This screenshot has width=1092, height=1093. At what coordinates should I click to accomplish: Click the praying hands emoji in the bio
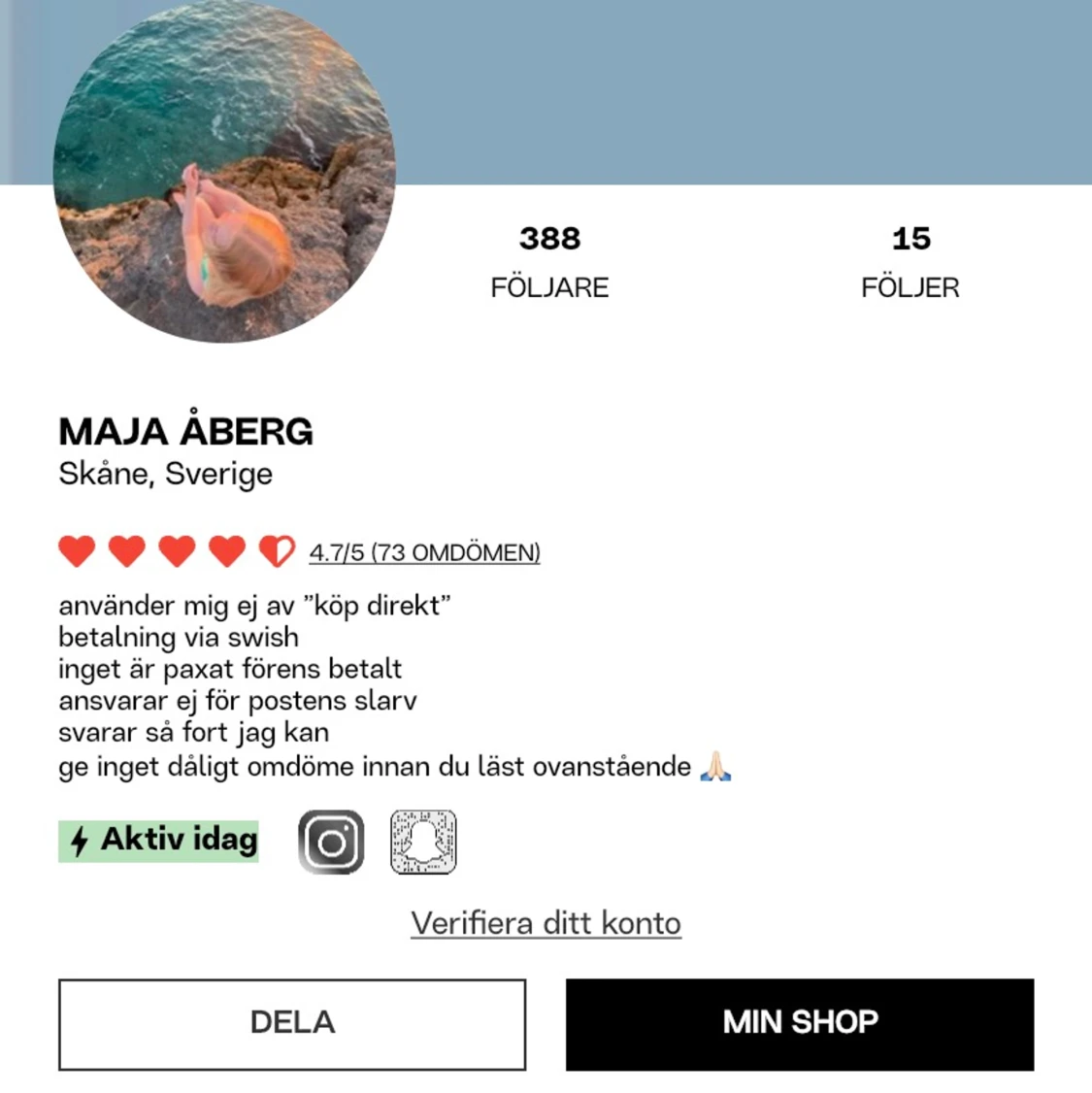[715, 766]
